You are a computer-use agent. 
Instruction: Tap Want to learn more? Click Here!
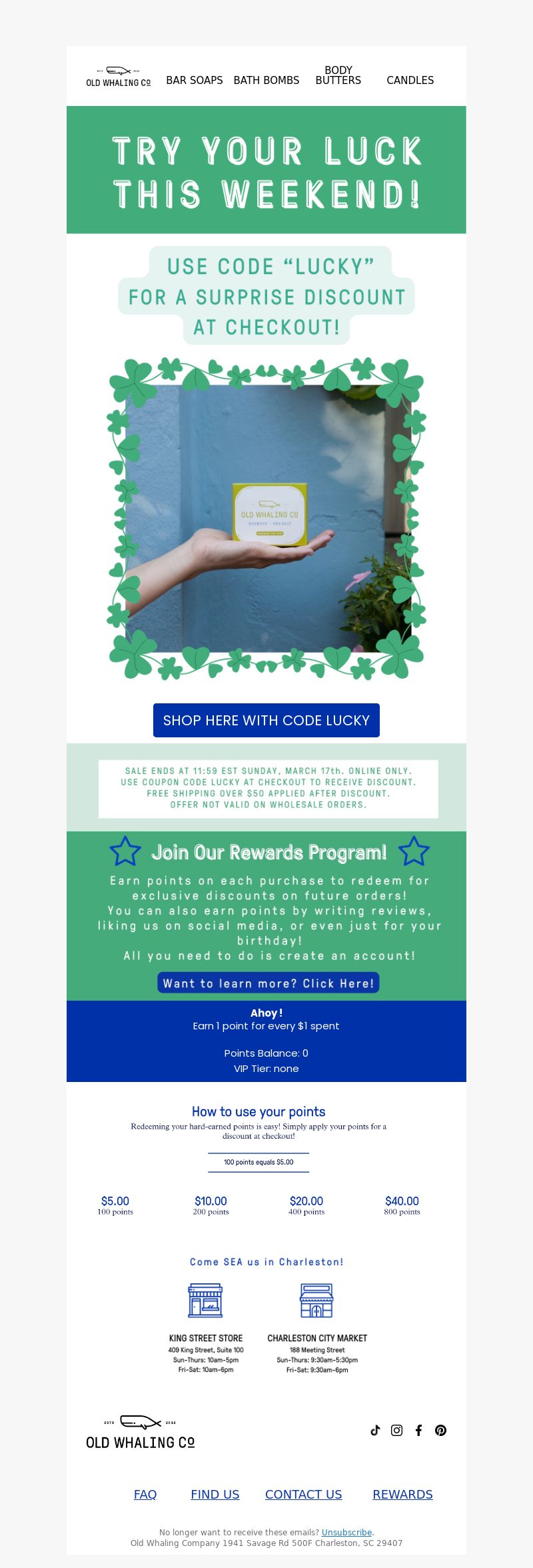pos(268,983)
